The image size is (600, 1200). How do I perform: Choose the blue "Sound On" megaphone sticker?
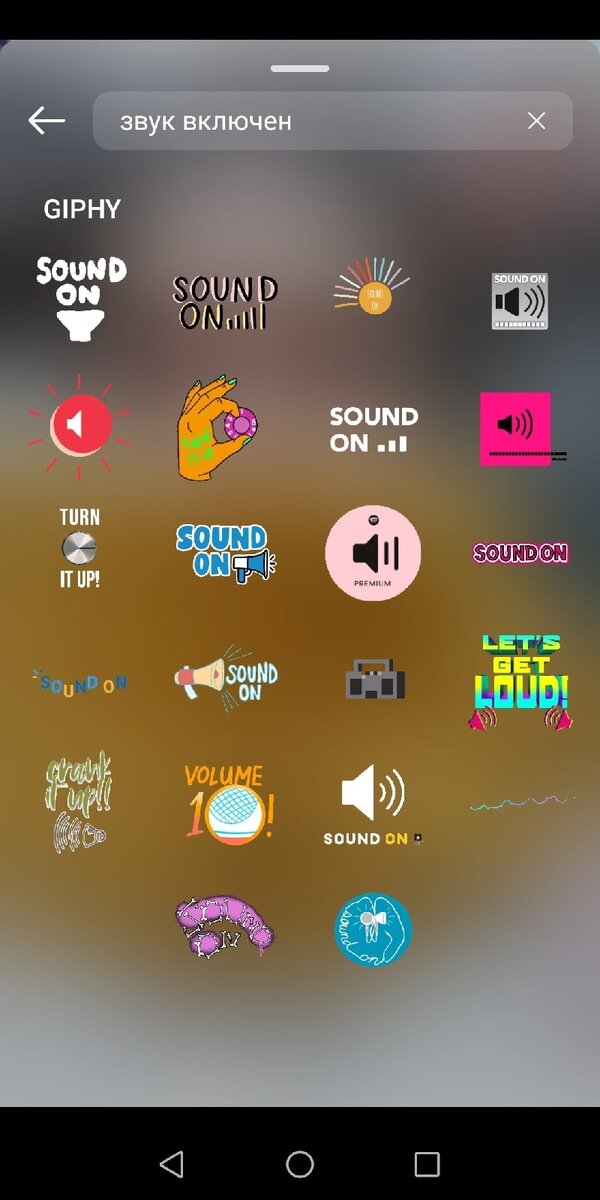click(225, 552)
